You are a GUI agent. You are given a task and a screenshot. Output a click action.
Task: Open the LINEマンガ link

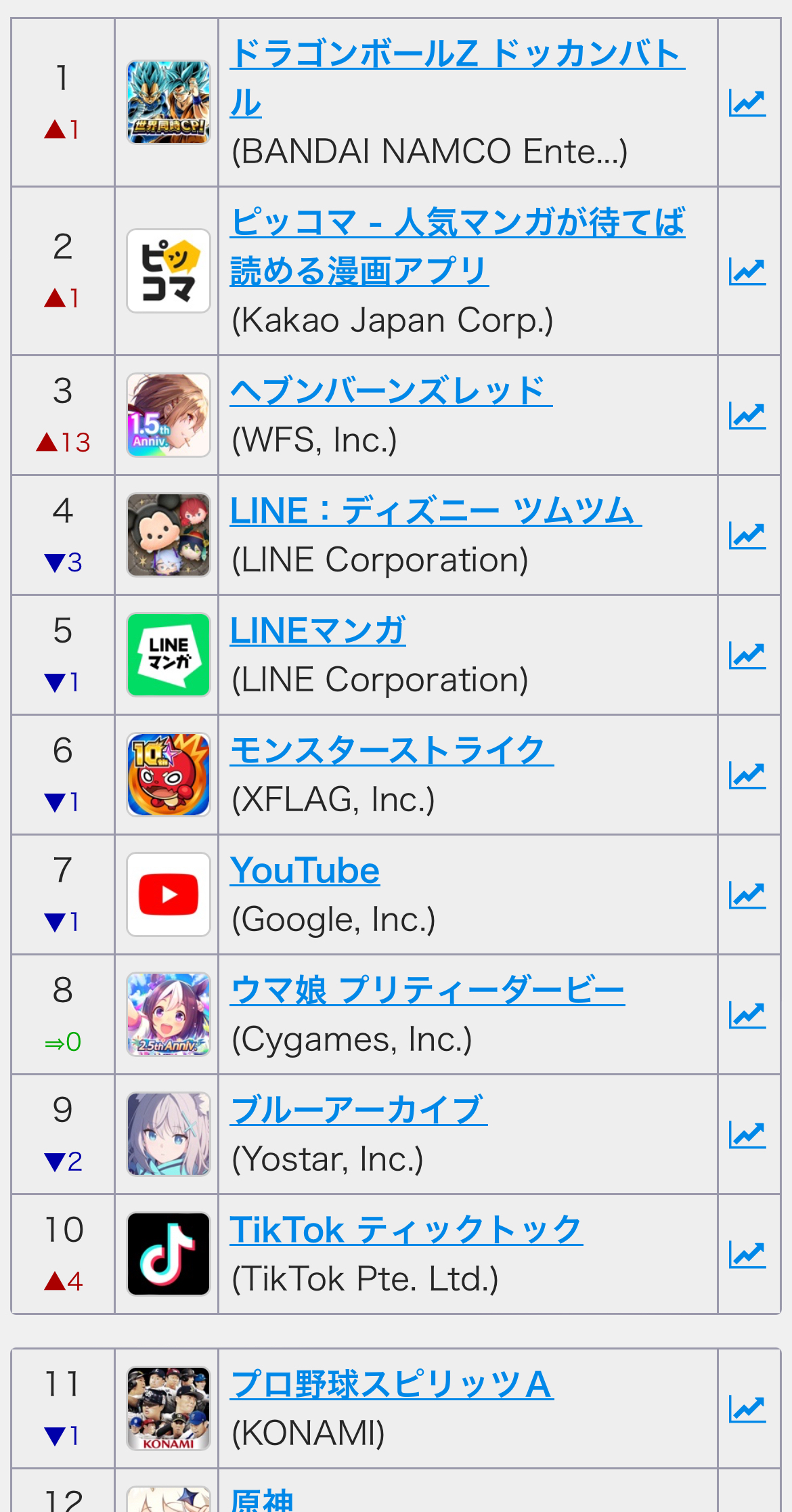[318, 630]
